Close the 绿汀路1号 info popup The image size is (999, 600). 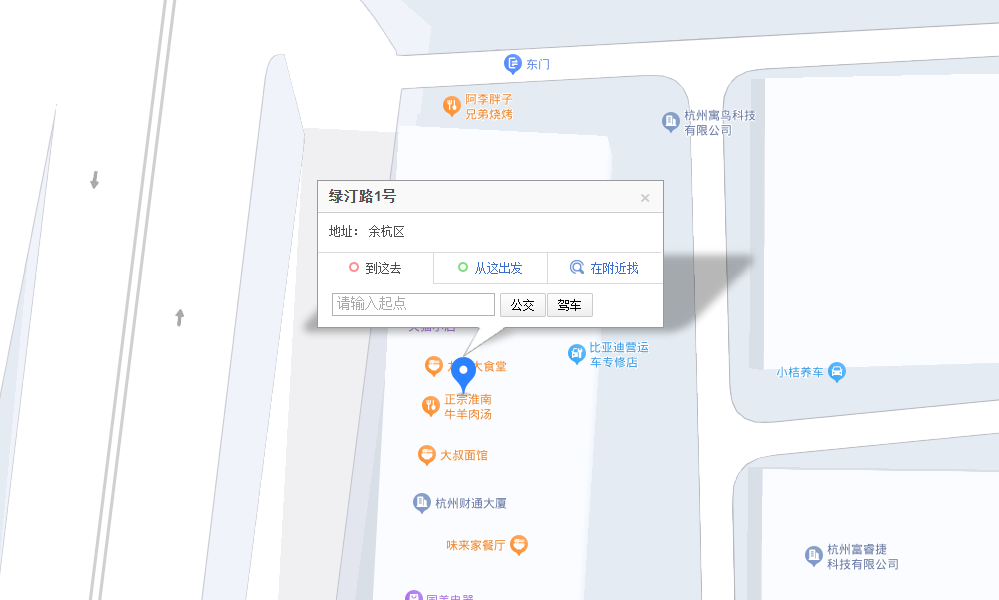pyautogui.click(x=645, y=198)
